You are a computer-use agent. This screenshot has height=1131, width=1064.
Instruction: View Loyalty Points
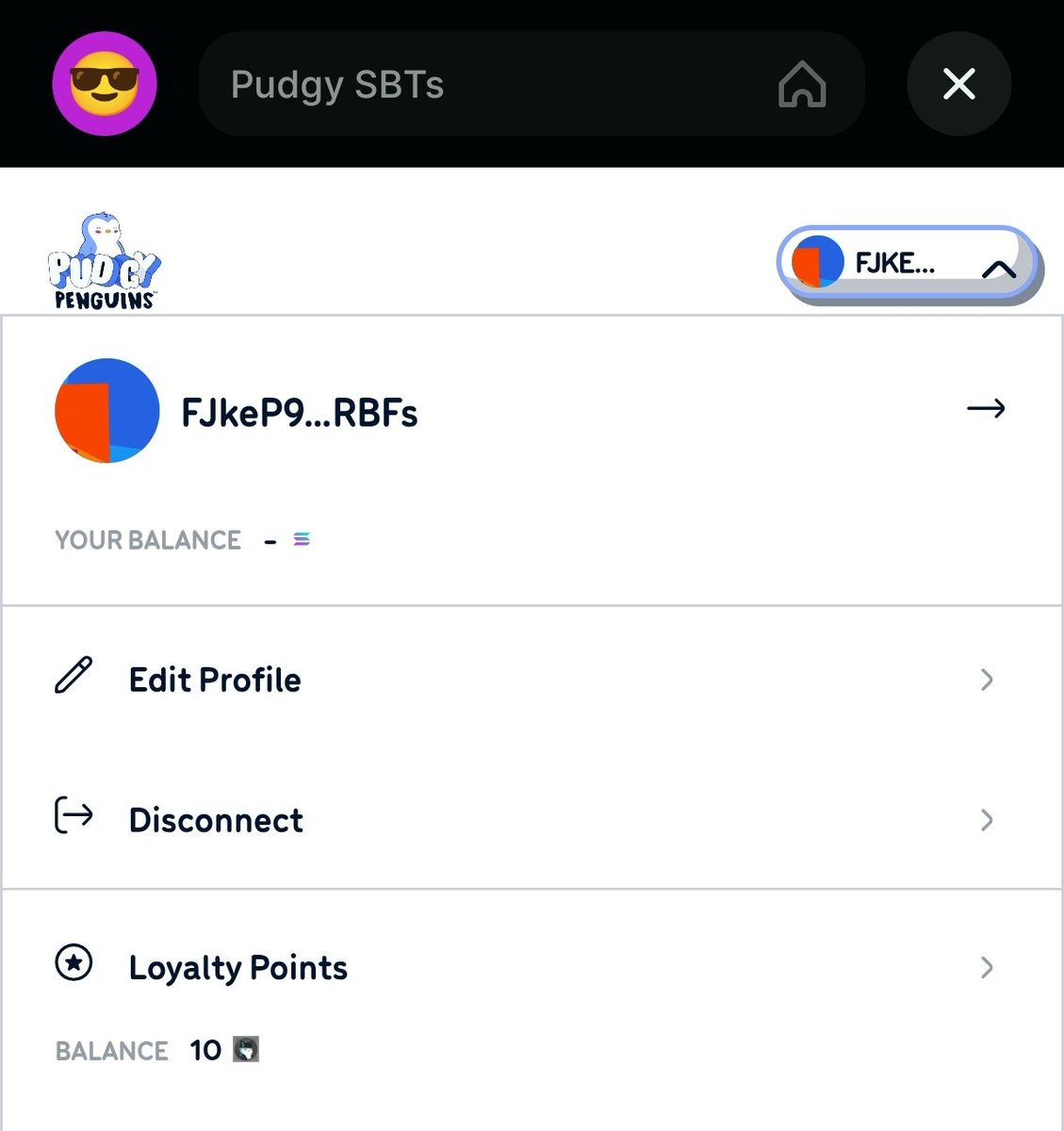pyautogui.click(x=532, y=967)
